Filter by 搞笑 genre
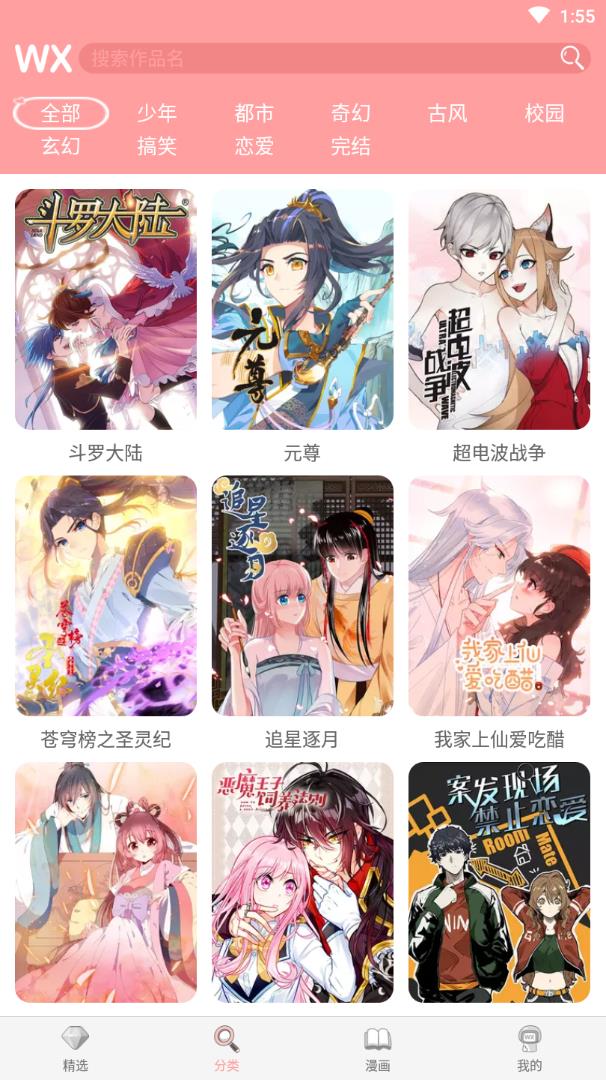 [x=157, y=146]
